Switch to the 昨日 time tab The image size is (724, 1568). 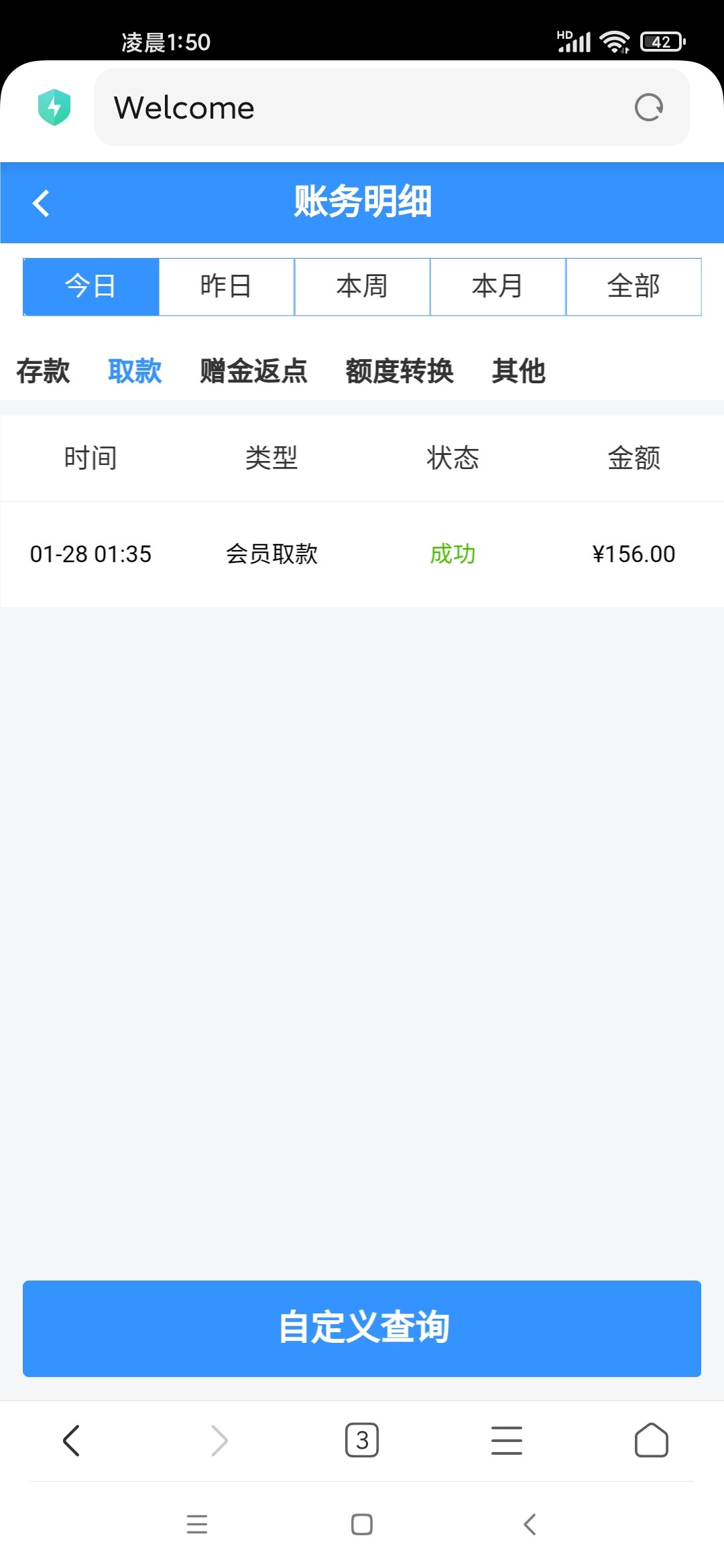[x=225, y=287]
